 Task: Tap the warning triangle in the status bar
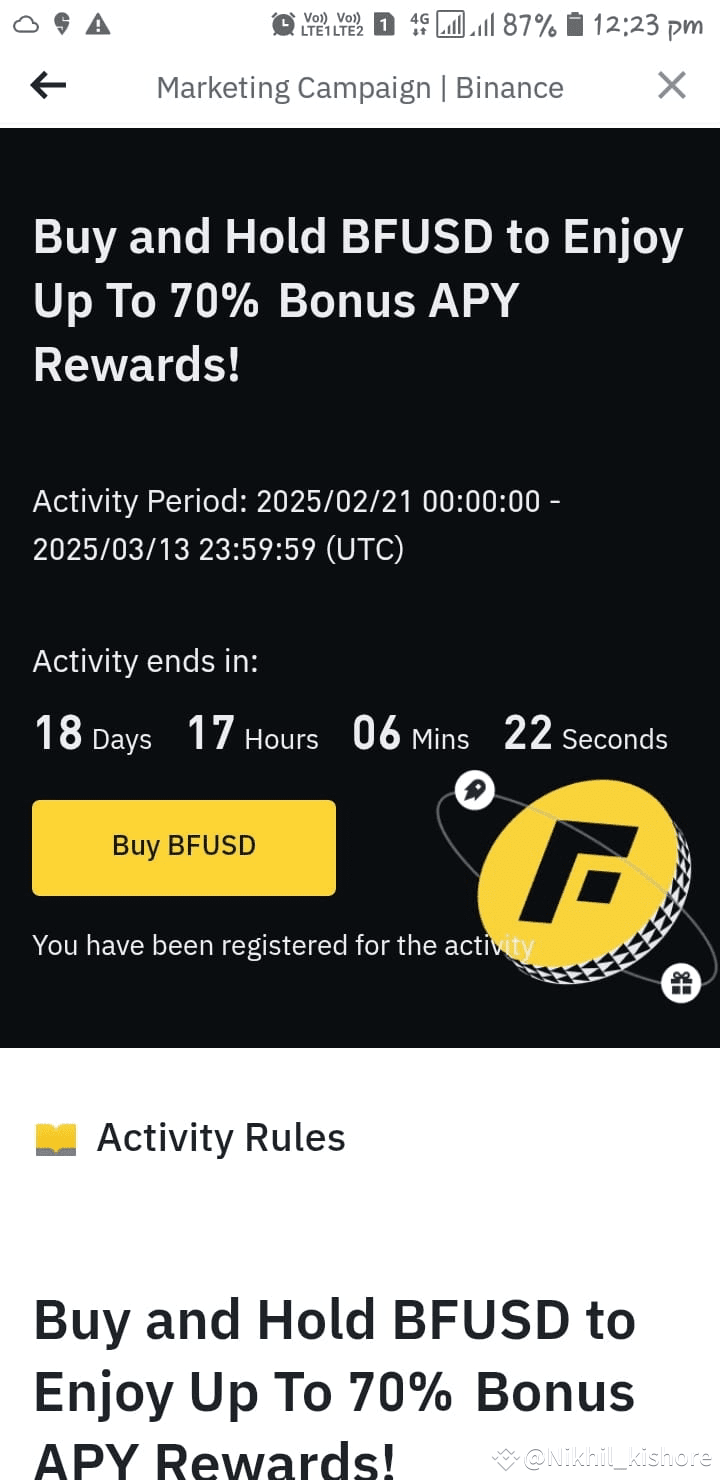[96, 24]
